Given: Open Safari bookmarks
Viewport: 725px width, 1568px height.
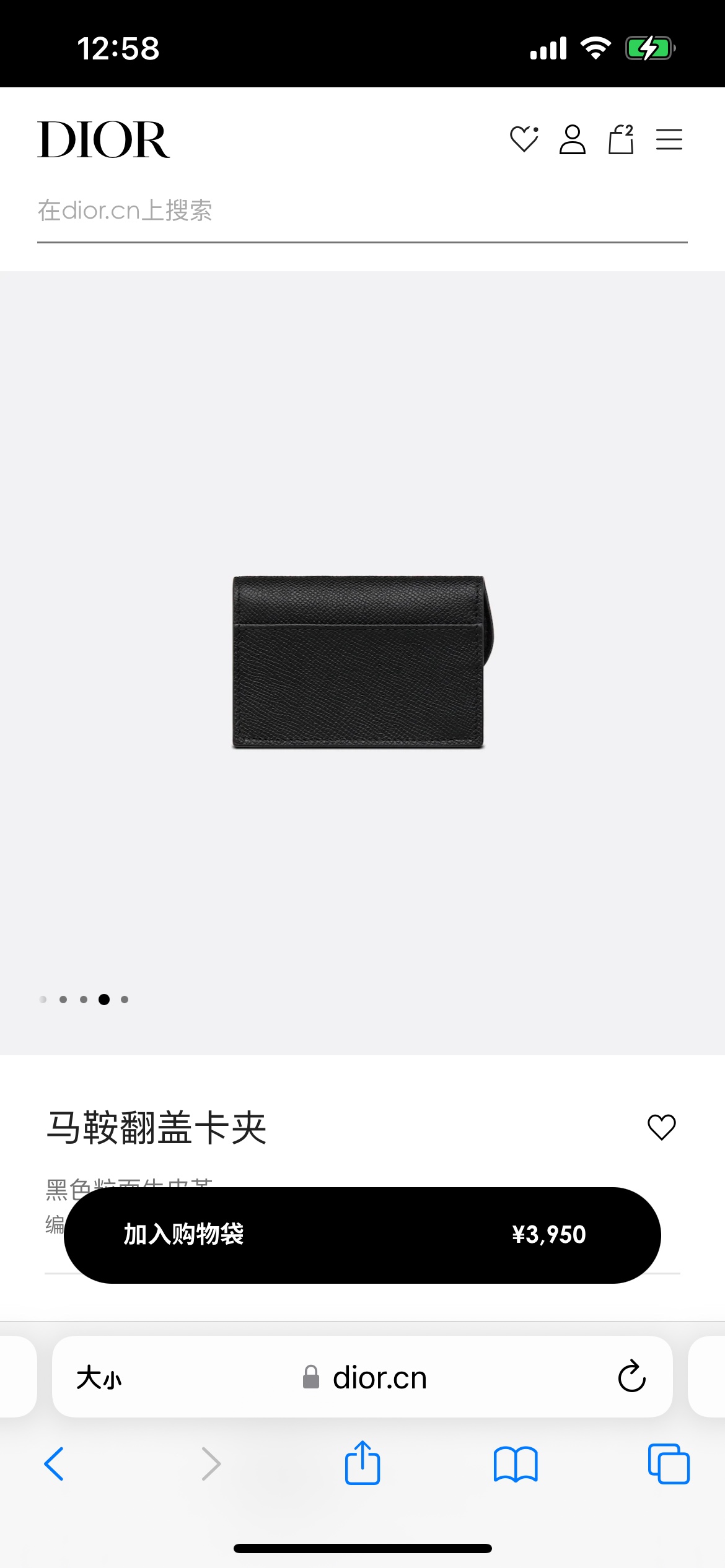Looking at the screenshot, I should pyautogui.click(x=516, y=1464).
